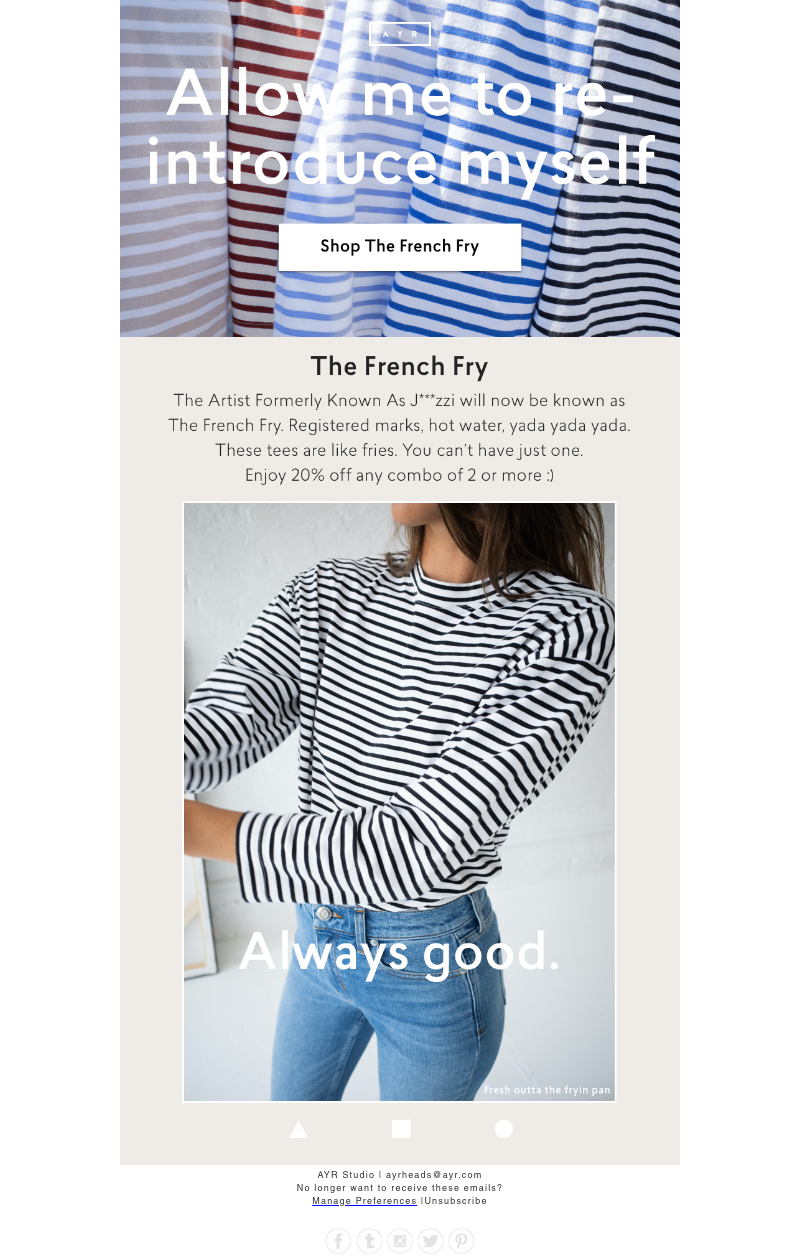800x1258 pixels.
Task: Visit AYR's Facebook page
Action: (339, 1241)
